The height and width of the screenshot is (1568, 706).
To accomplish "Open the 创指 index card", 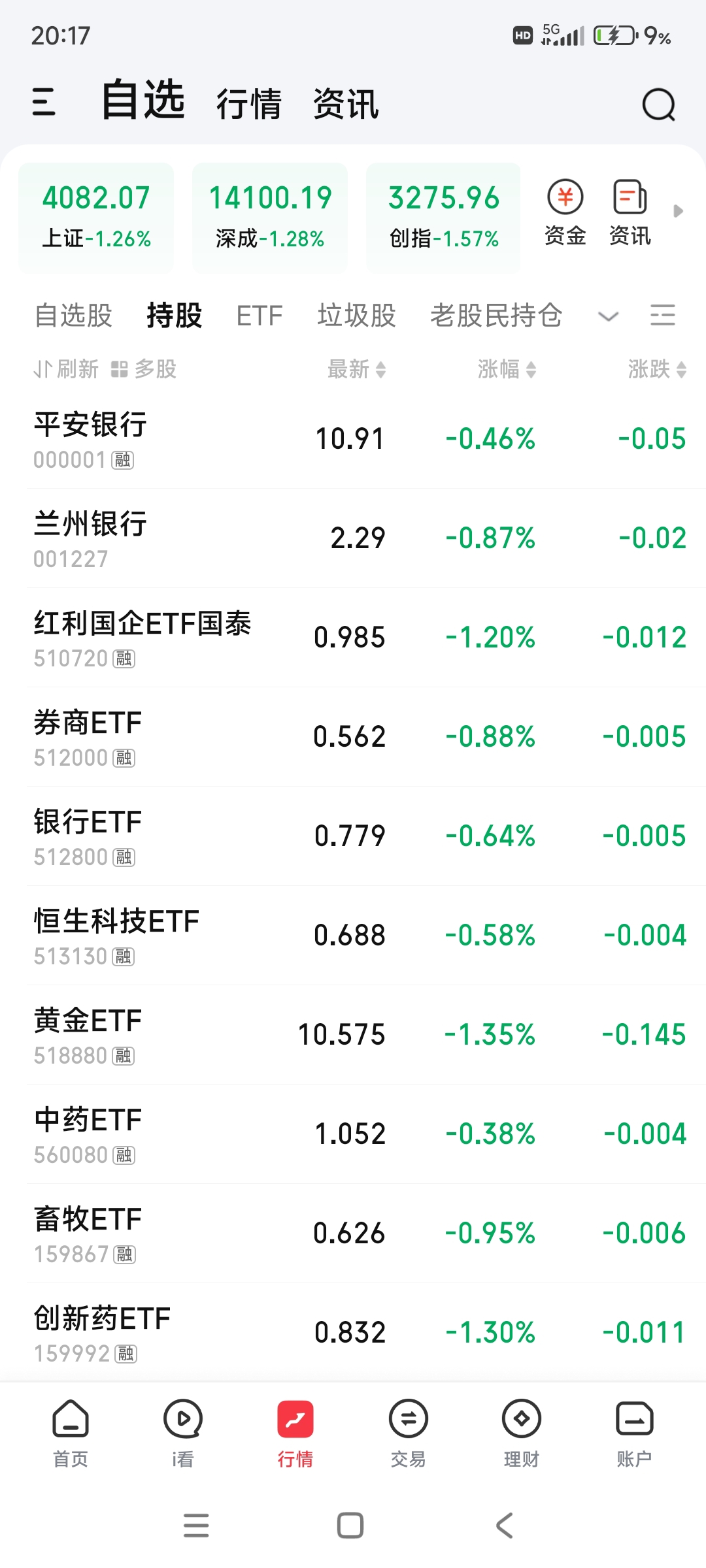I will (443, 218).
